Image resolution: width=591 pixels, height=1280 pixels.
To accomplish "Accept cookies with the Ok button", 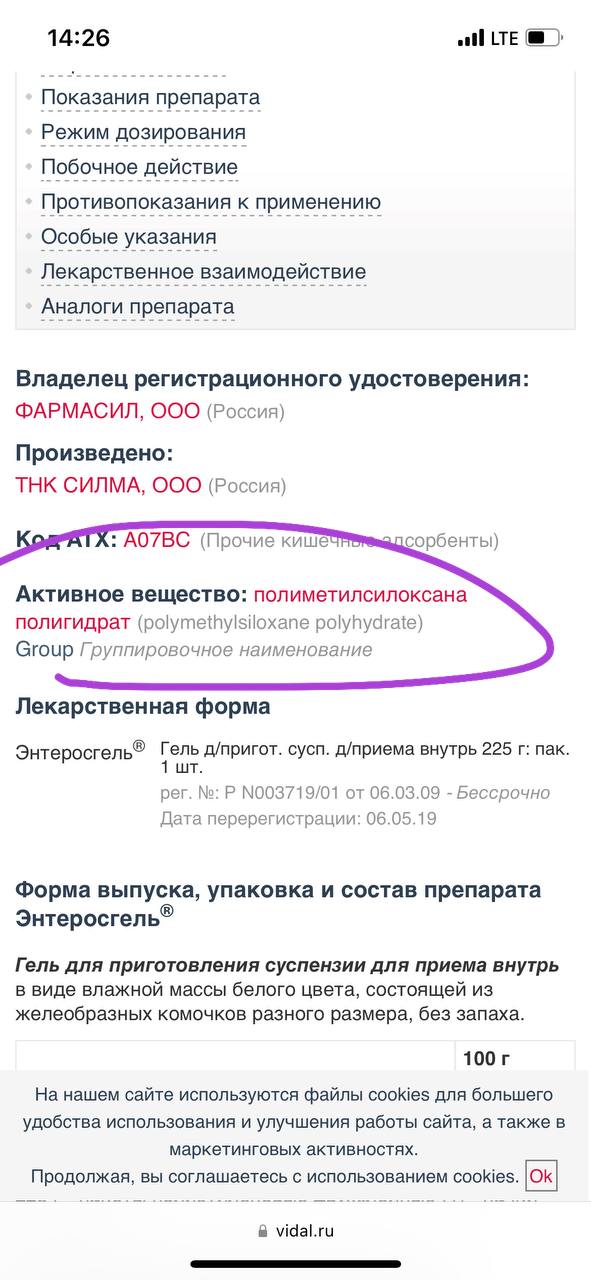I will [541, 1176].
